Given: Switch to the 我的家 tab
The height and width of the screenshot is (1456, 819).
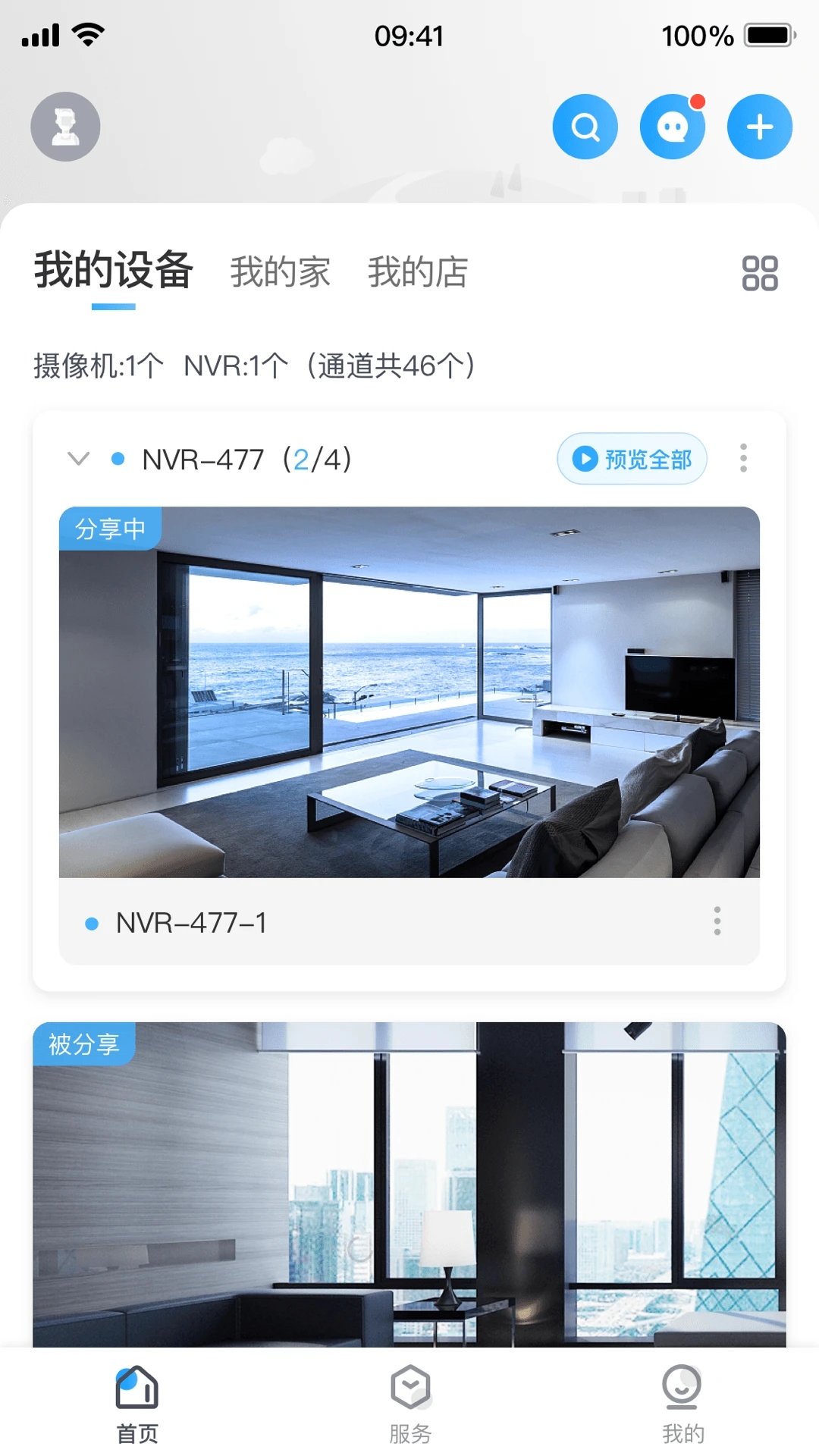Looking at the screenshot, I should [x=280, y=271].
